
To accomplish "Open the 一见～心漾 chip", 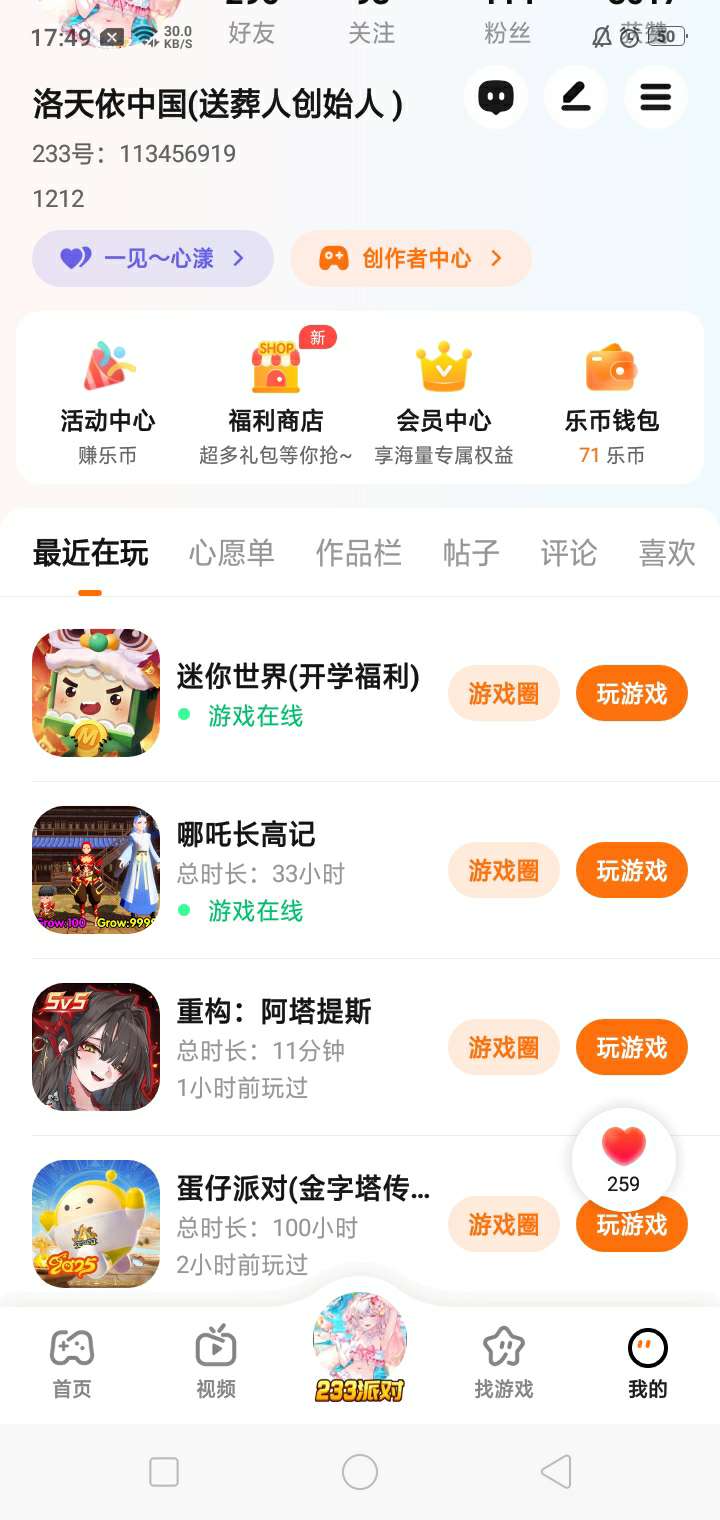I will (x=153, y=259).
